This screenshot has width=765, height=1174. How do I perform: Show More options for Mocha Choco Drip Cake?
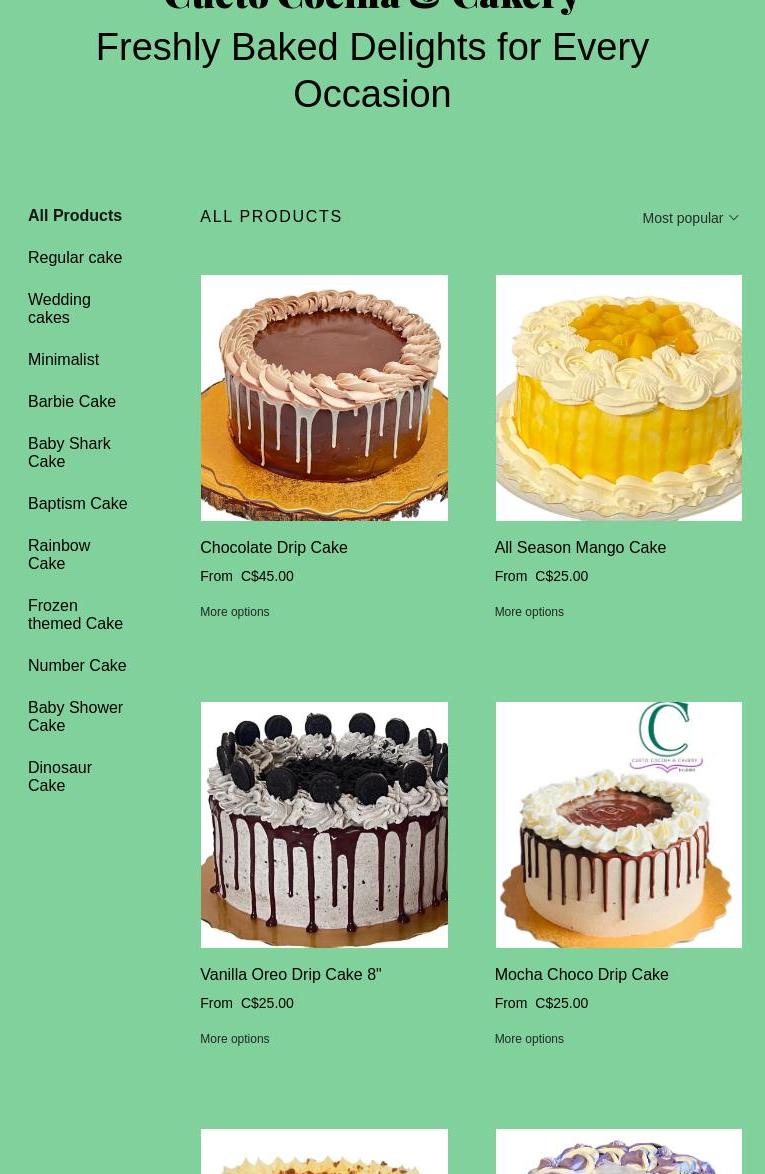pos(529,1039)
